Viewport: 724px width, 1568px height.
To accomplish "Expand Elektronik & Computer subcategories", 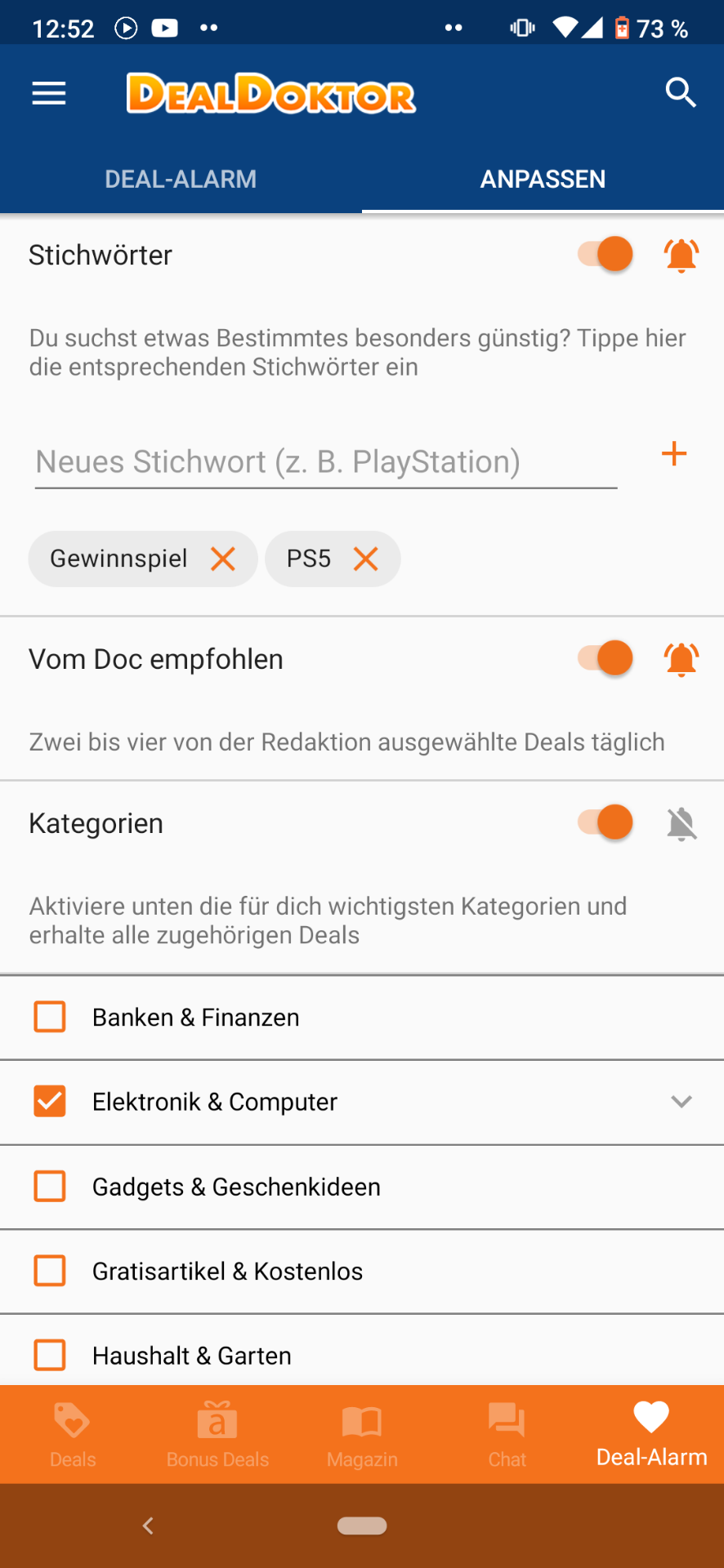I will (x=682, y=1102).
